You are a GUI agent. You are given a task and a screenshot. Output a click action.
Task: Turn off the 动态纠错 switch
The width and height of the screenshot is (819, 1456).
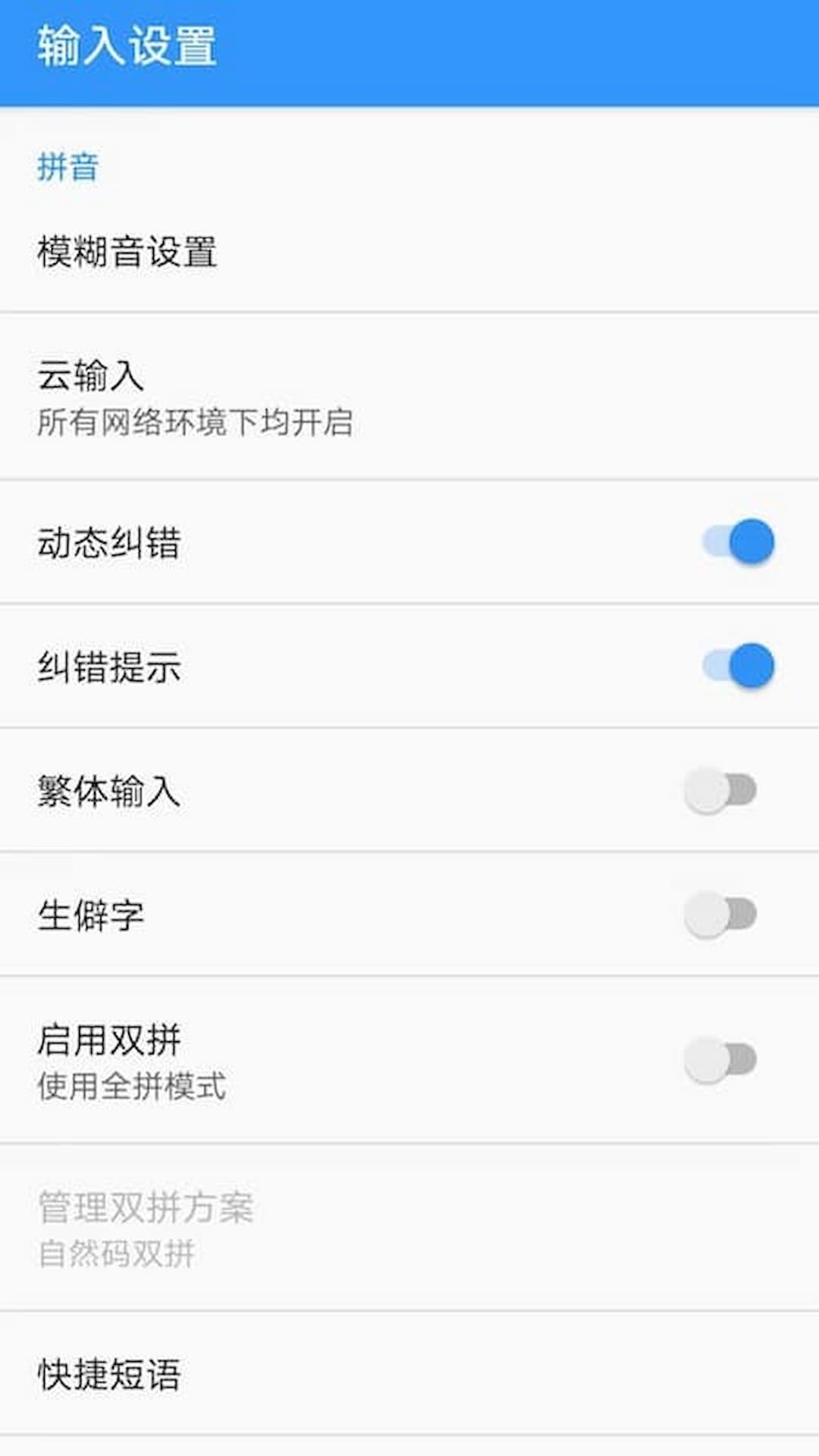pos(737,542)
